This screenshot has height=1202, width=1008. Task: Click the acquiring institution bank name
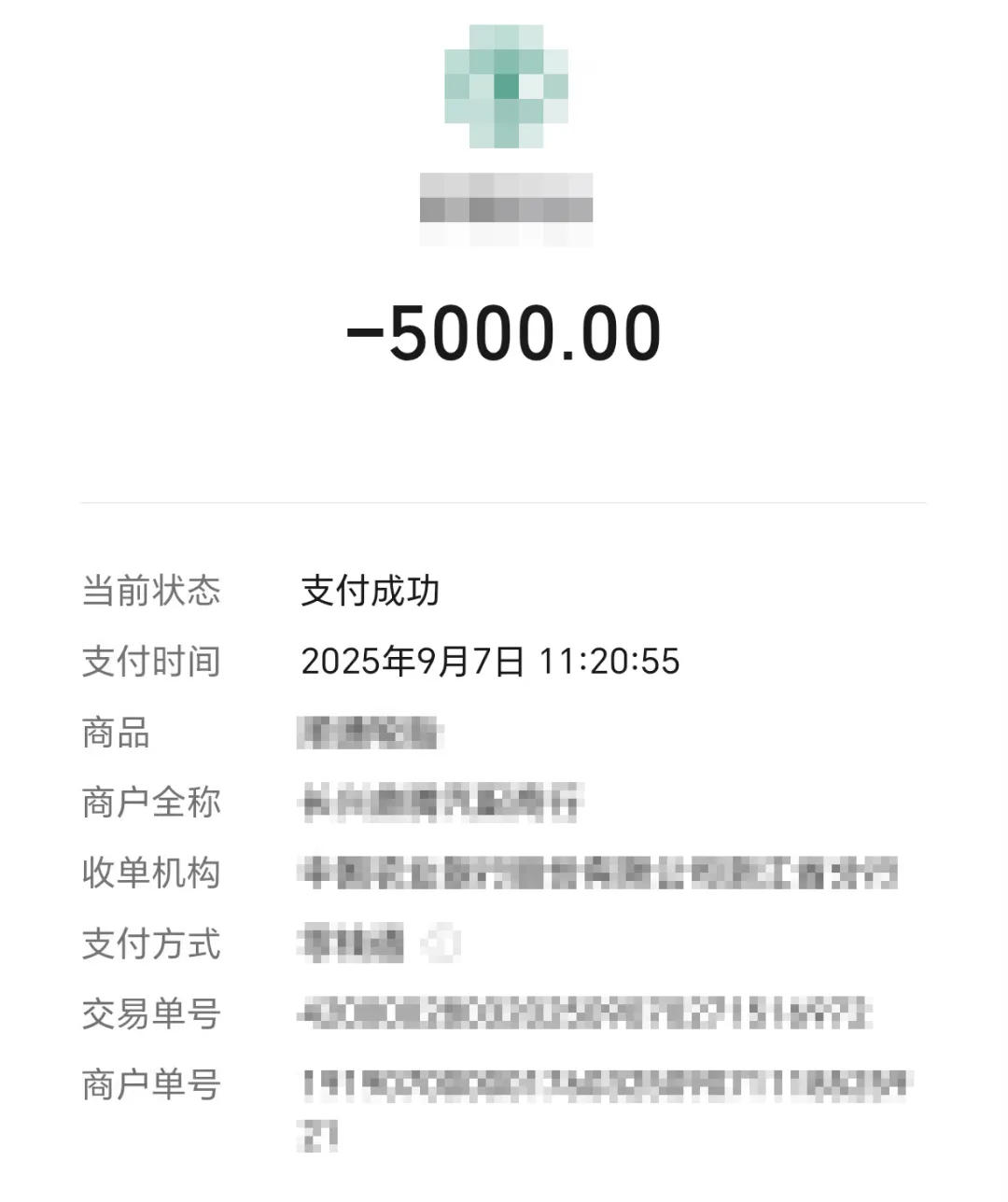tap(597, 874)
